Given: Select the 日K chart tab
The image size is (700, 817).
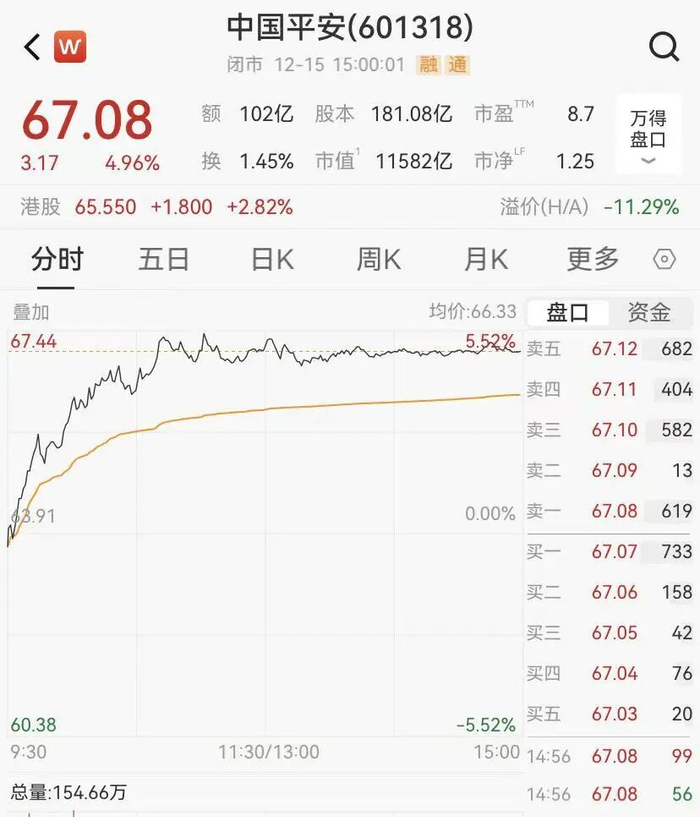Looking at the screenshot, I should click(x=272, y=260).
